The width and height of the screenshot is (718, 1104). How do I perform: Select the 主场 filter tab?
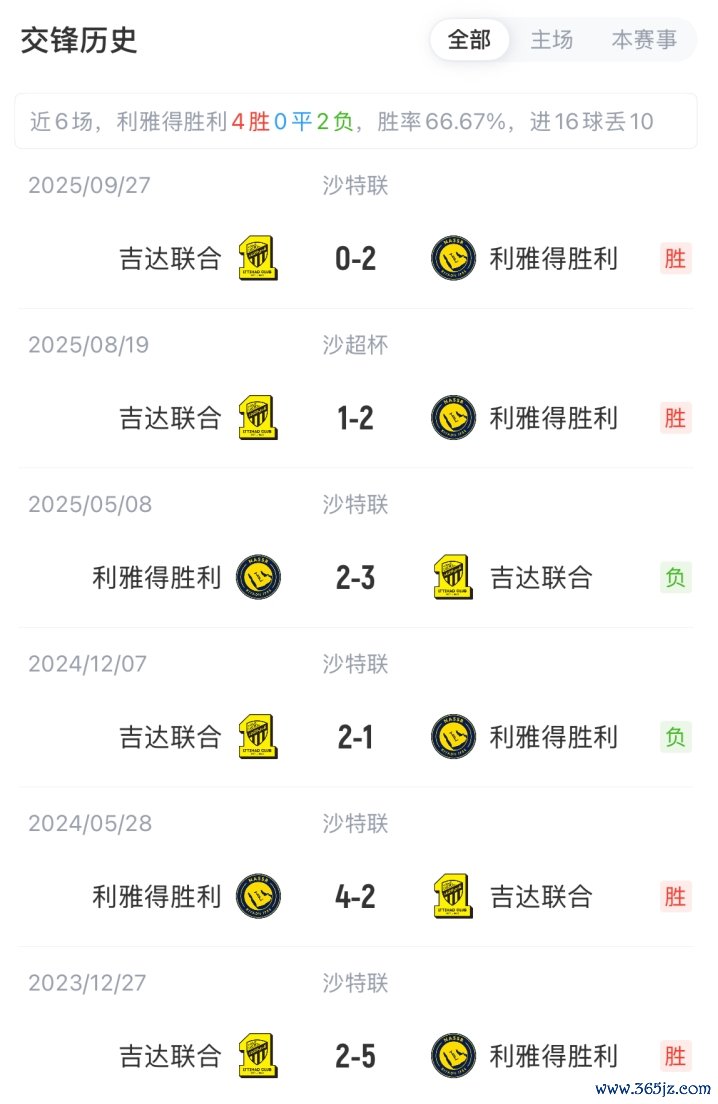pos(552,40)
